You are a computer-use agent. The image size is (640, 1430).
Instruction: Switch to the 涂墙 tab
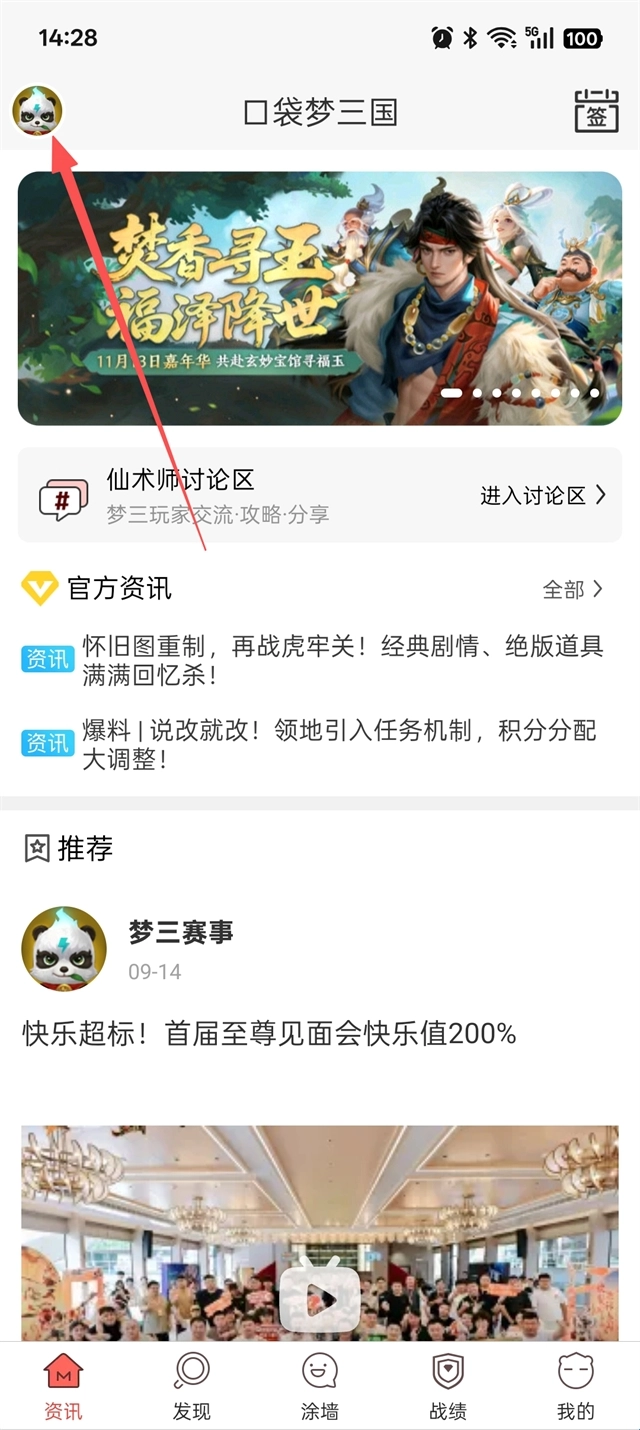point(320,1386)
